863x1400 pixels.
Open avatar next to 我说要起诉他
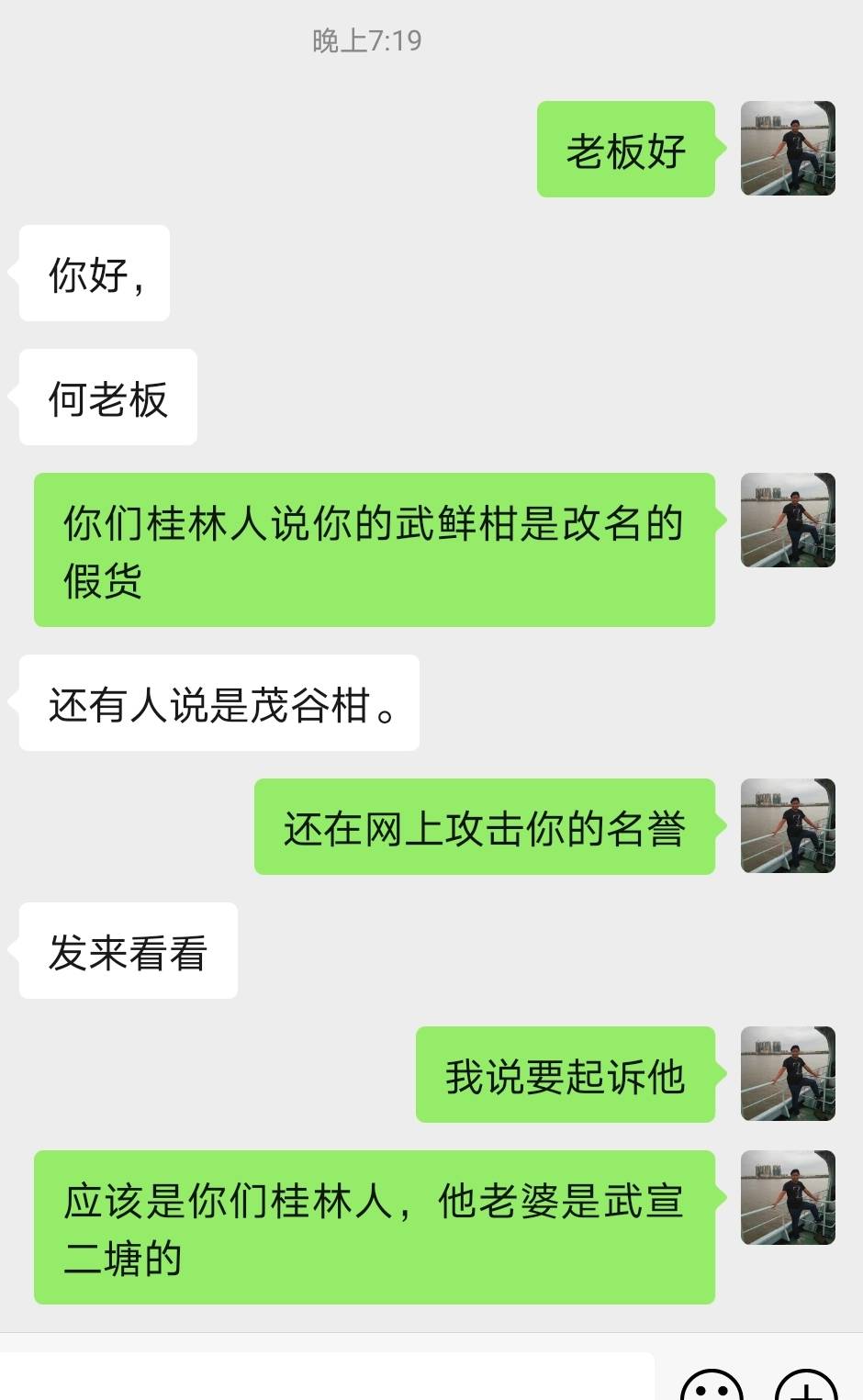[x=788, y=1073]
